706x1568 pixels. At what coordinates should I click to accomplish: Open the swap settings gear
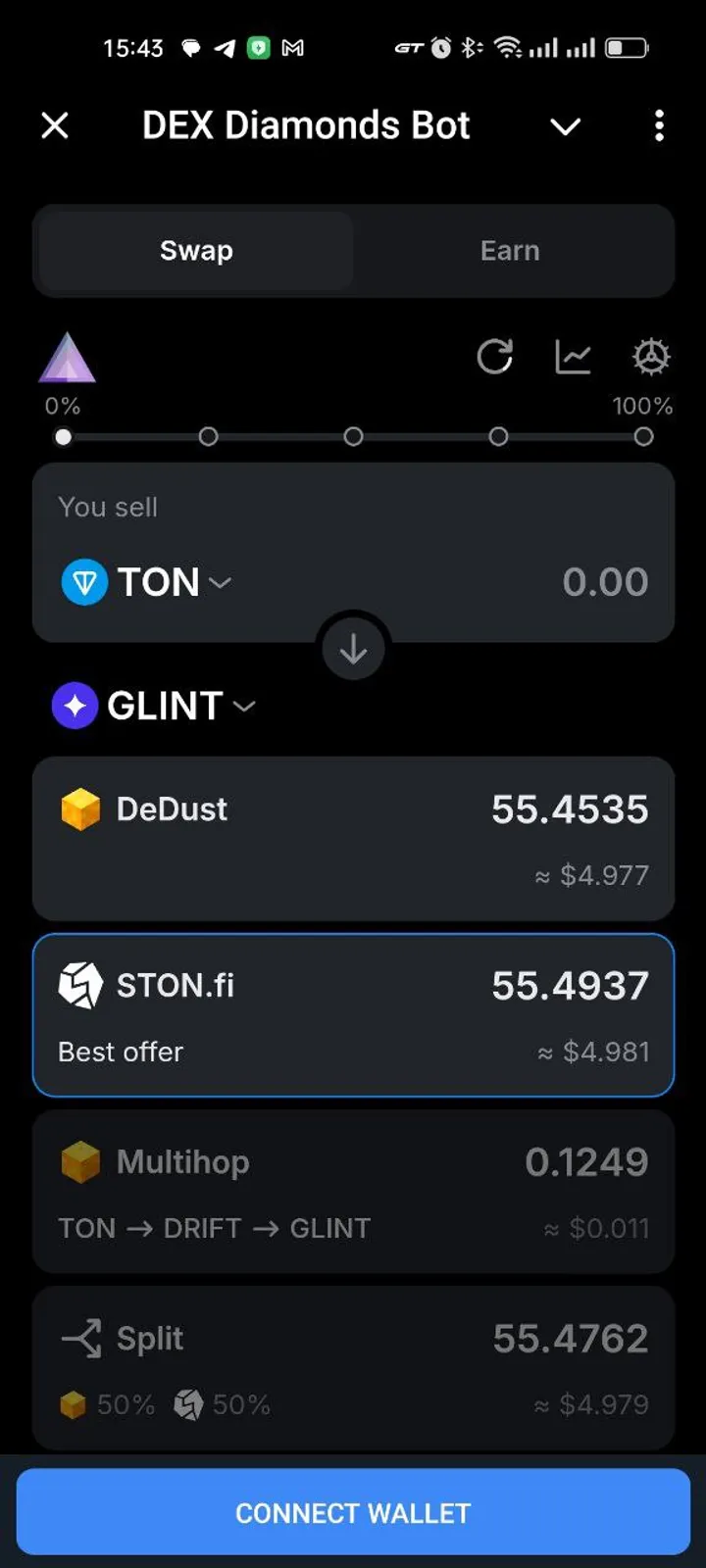[650, 357]
